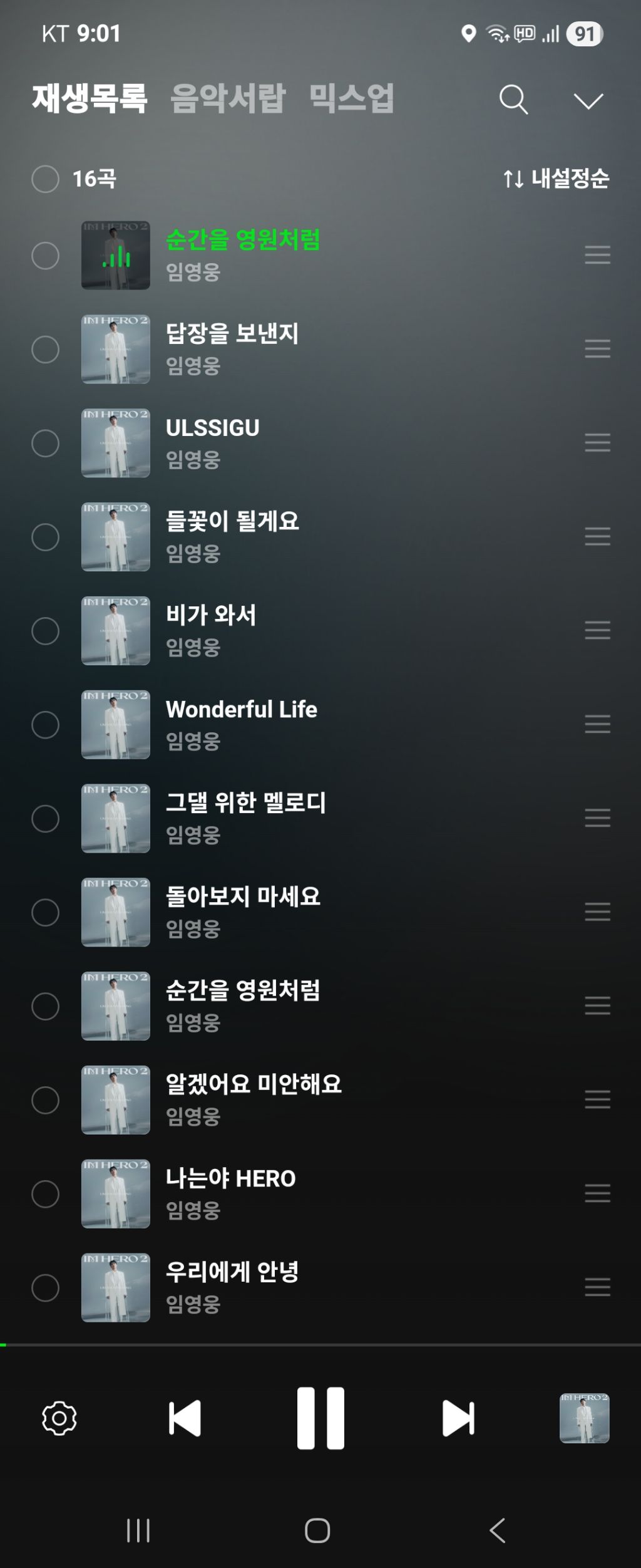
Task: Go back with the system back button
Action: [498, 1530]
